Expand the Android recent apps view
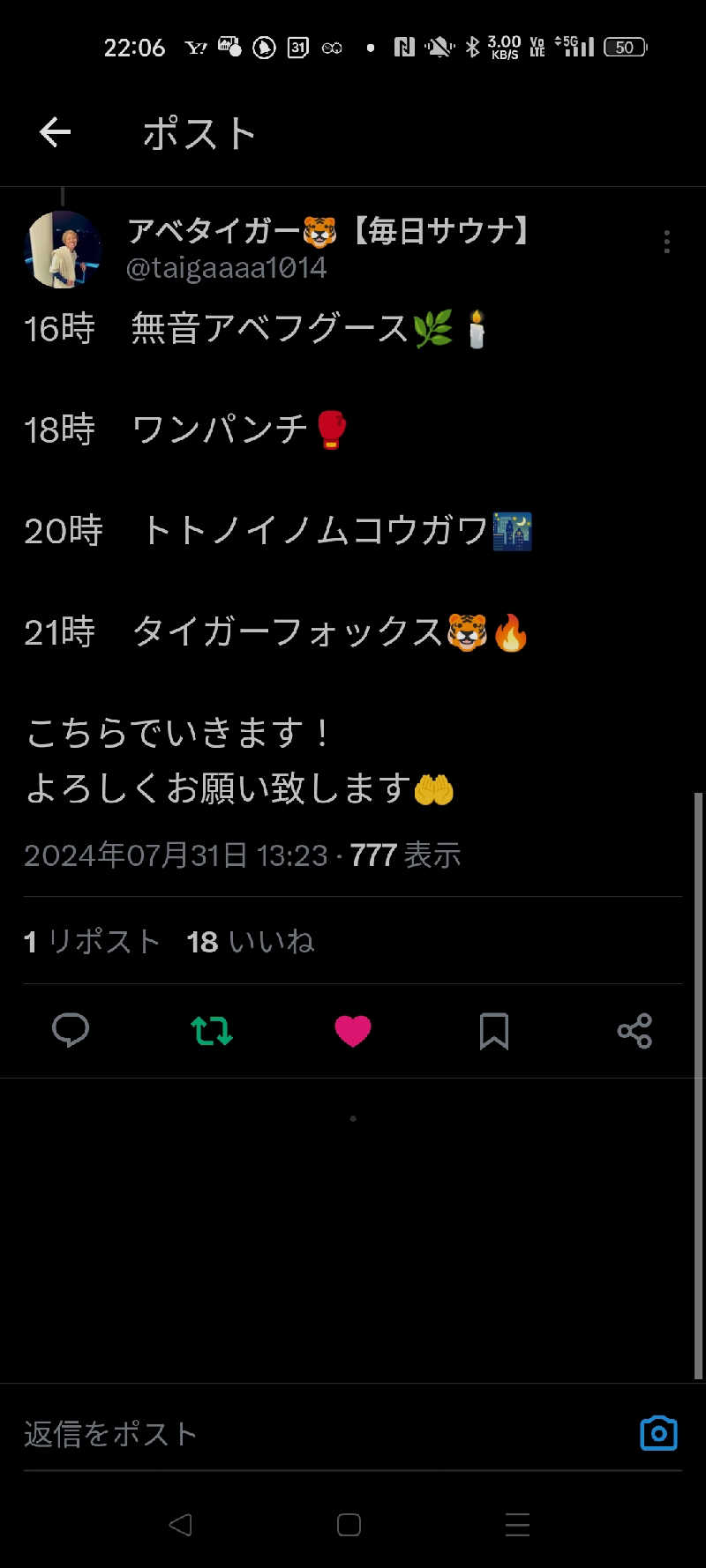 pos(517,1524)
